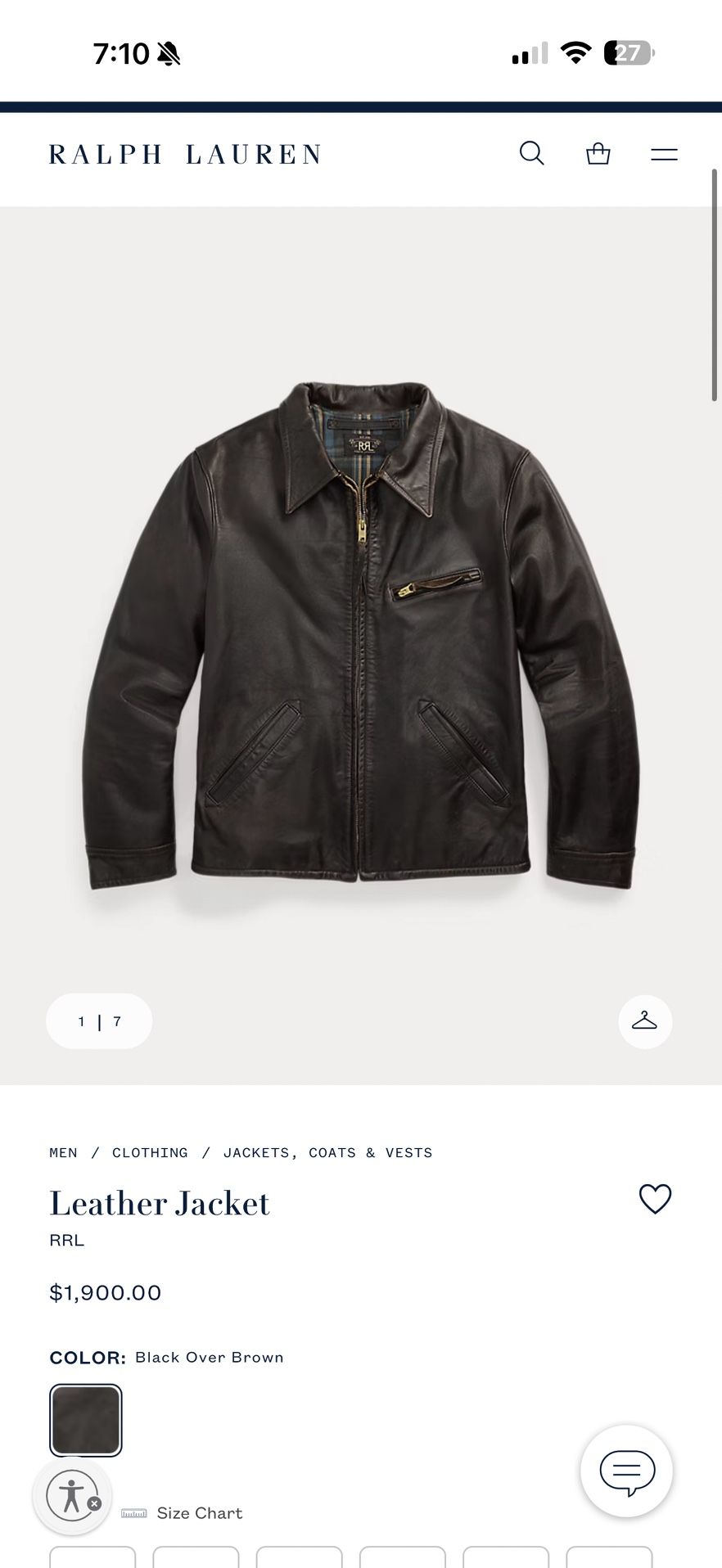Favorite the Leather Jacket with the heart
This screenshot has height=1568, width=722.
[654, 1199]
